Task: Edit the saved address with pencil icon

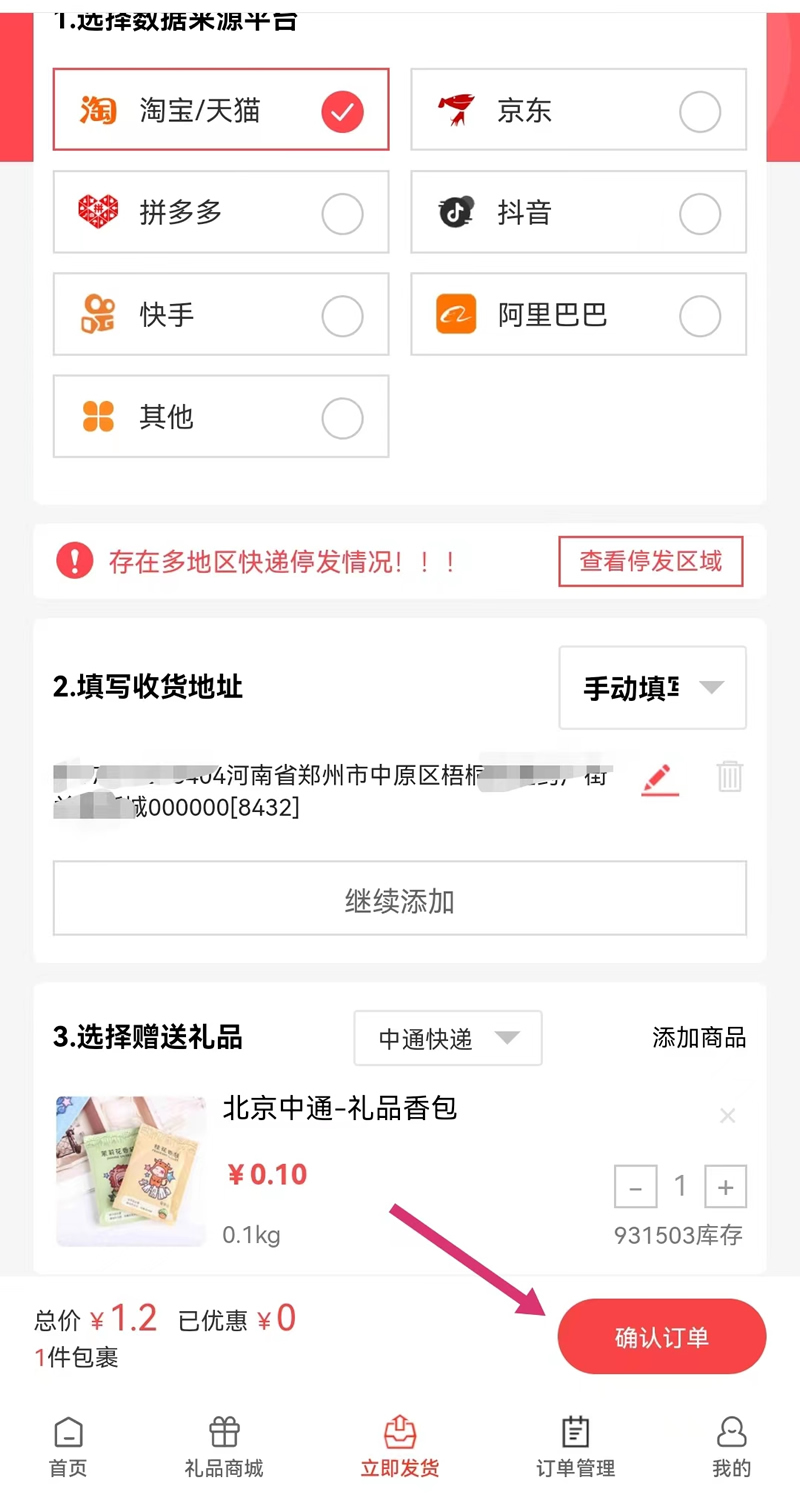Action: (659, 778)
